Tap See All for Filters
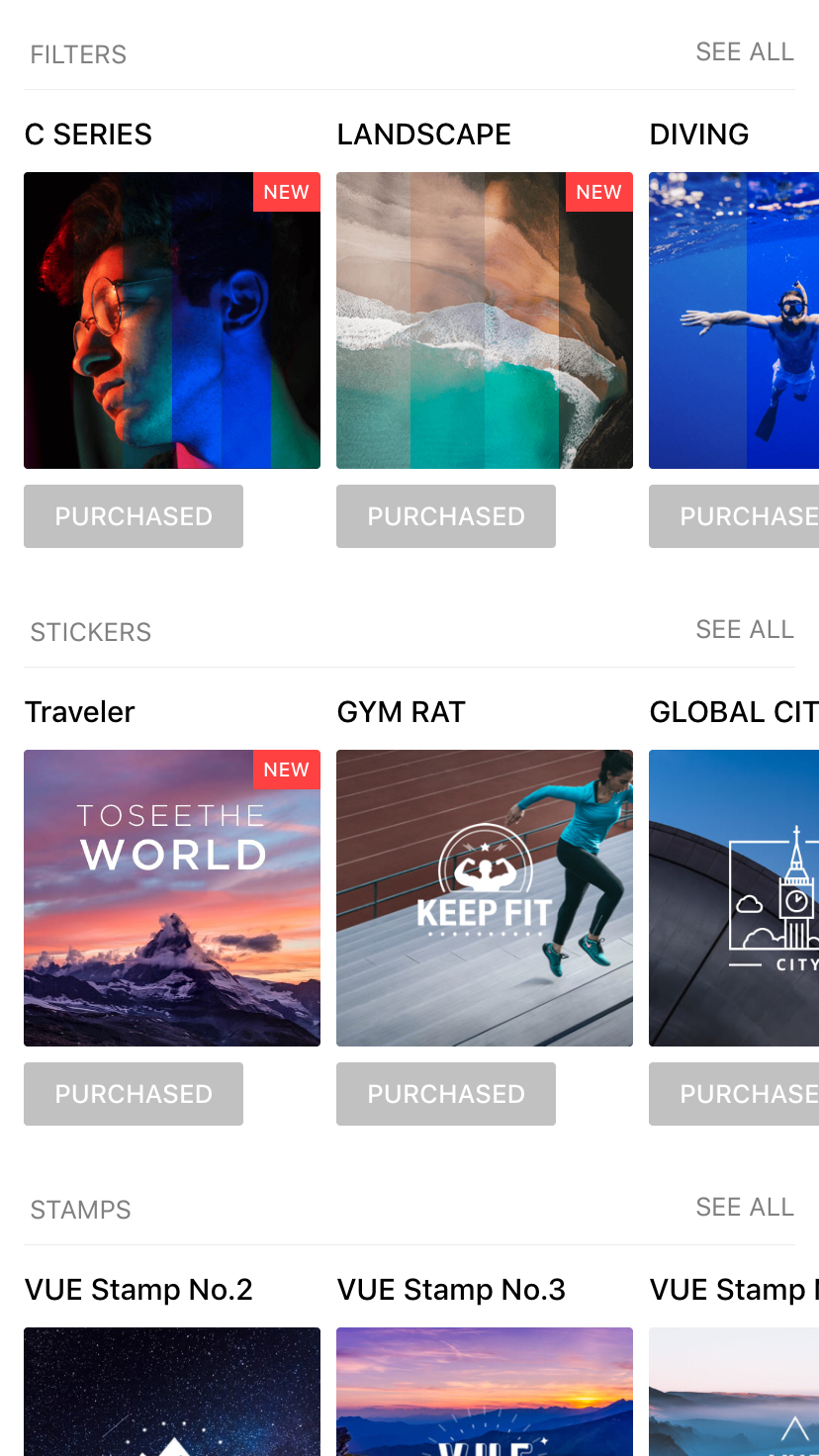This screenshot has width=819, height=1456. click(x=745, y=52)
